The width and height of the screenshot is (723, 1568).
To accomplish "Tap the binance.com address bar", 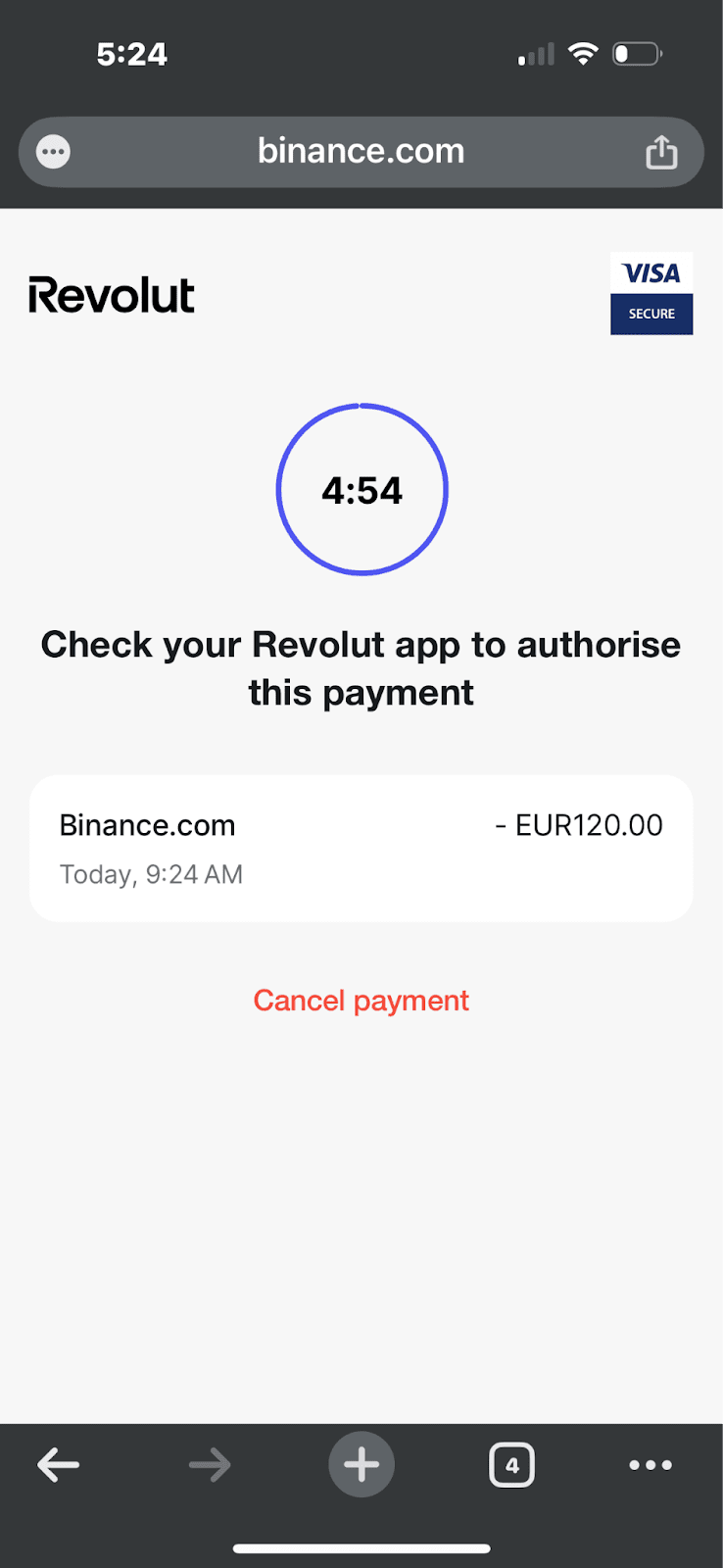I will [361, 152].
